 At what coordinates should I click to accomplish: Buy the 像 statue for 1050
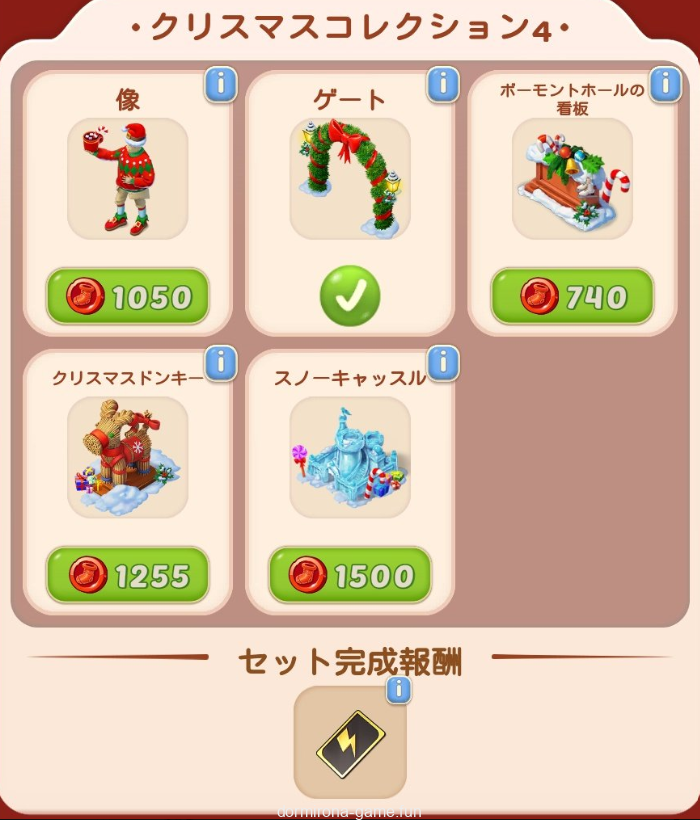coord(128,297)
